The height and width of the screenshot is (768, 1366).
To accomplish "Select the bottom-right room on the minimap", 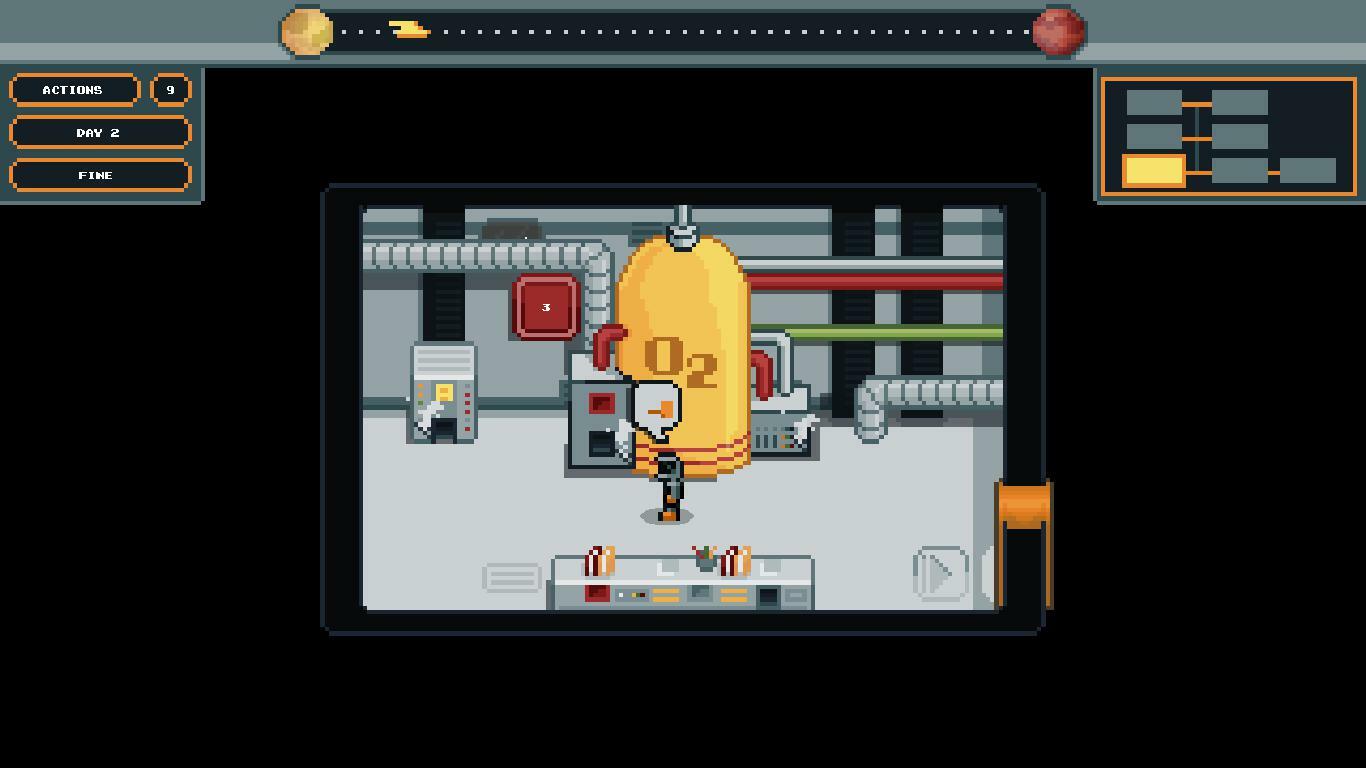I will coord(1307,171).
